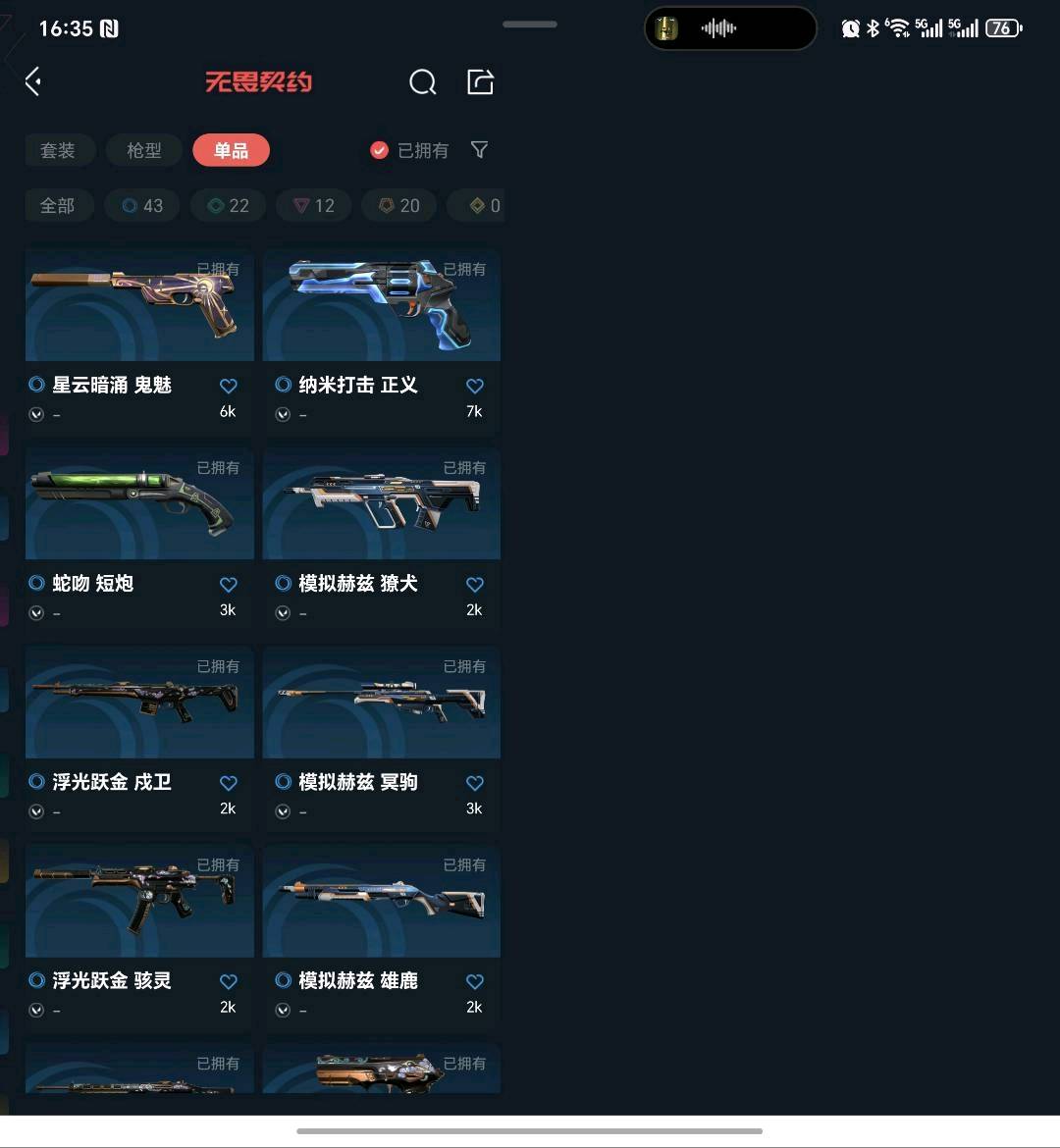Tap the share icon in header
Viewport: 1060px width, 1148px height.
coord(480,81)
